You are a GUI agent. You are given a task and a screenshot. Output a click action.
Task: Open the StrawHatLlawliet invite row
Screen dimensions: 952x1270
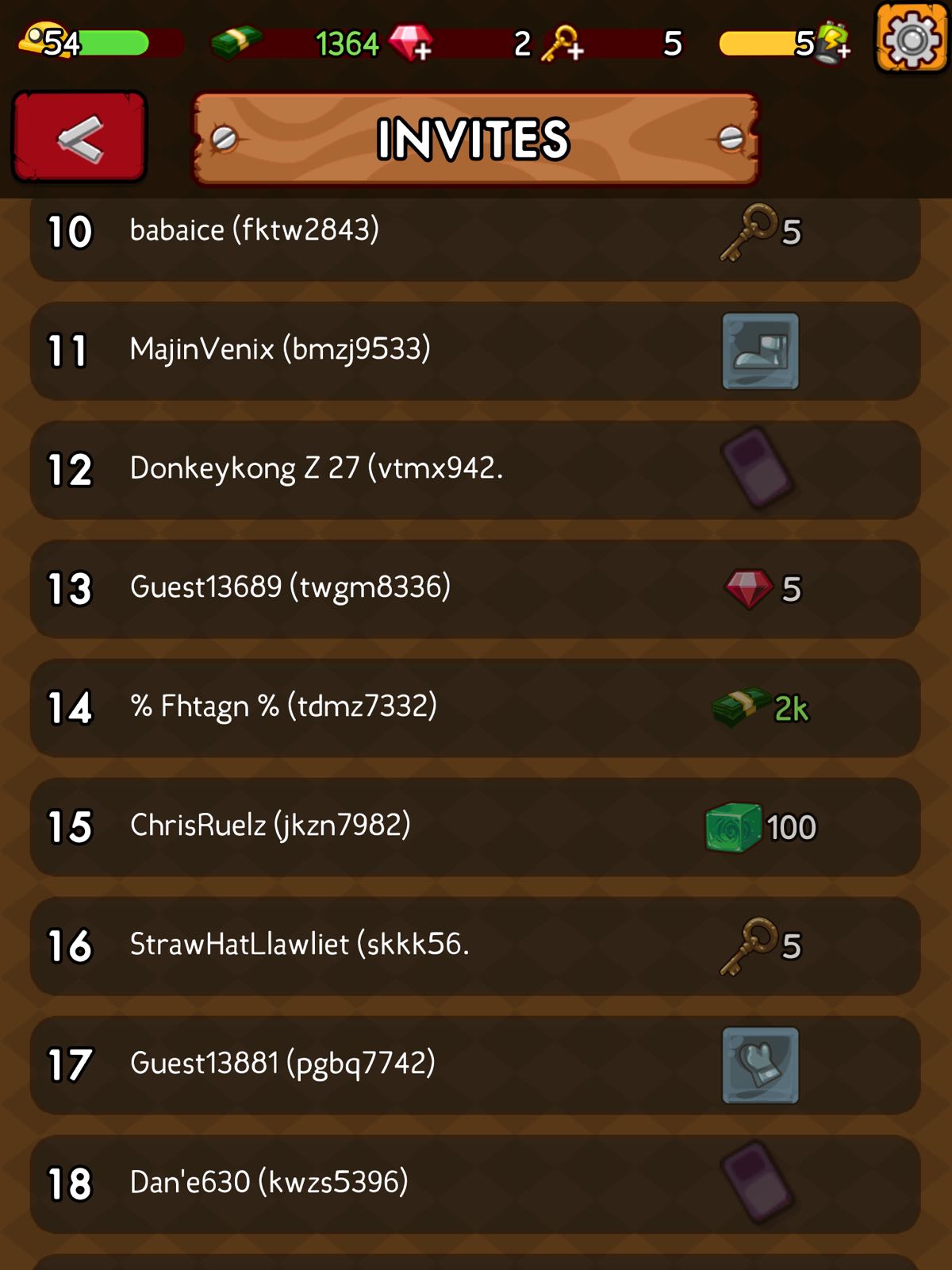[475, 946]
